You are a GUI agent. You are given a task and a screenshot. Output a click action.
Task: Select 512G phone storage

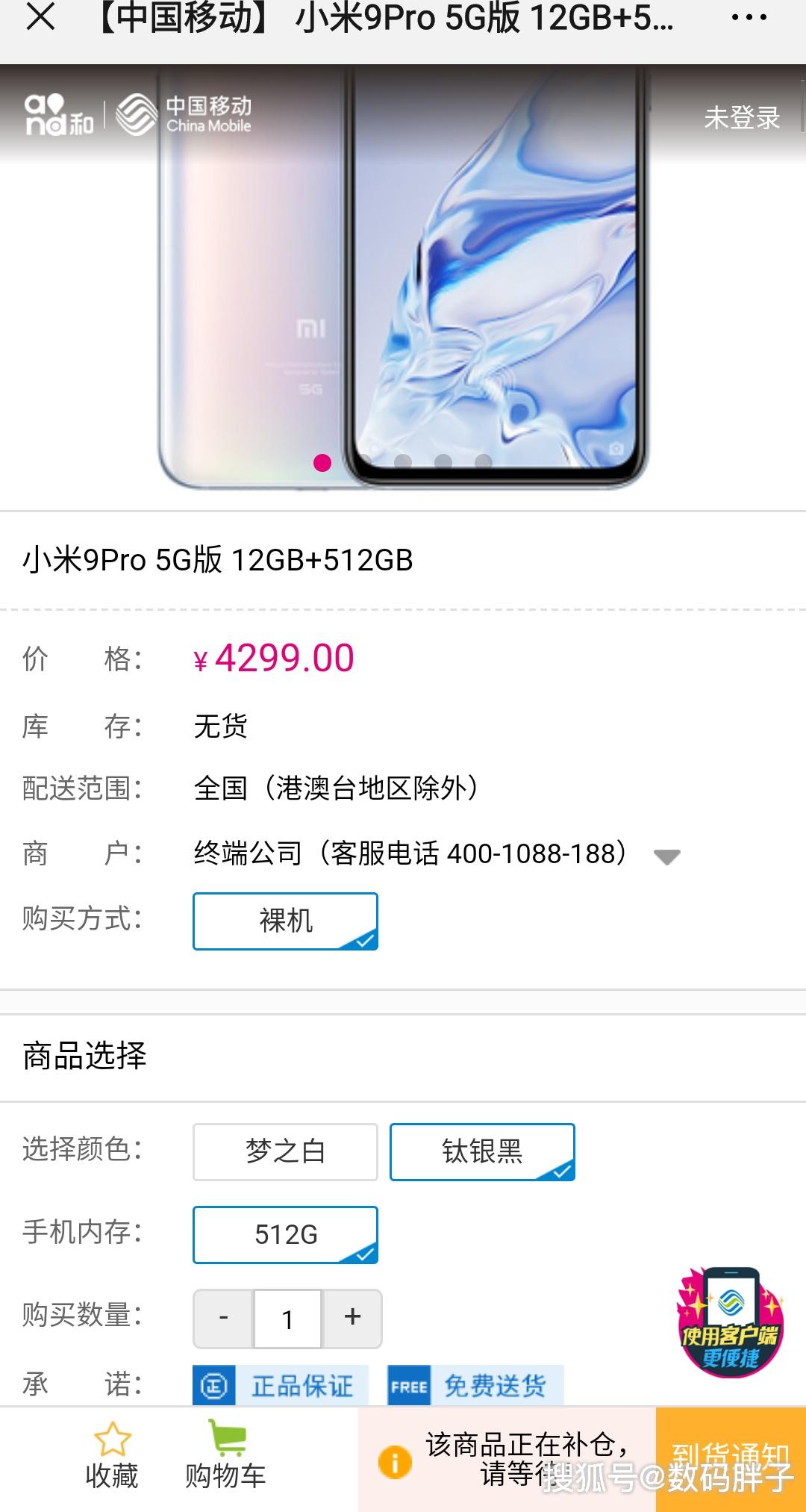pyautogui.click(x=285, y=1234)
